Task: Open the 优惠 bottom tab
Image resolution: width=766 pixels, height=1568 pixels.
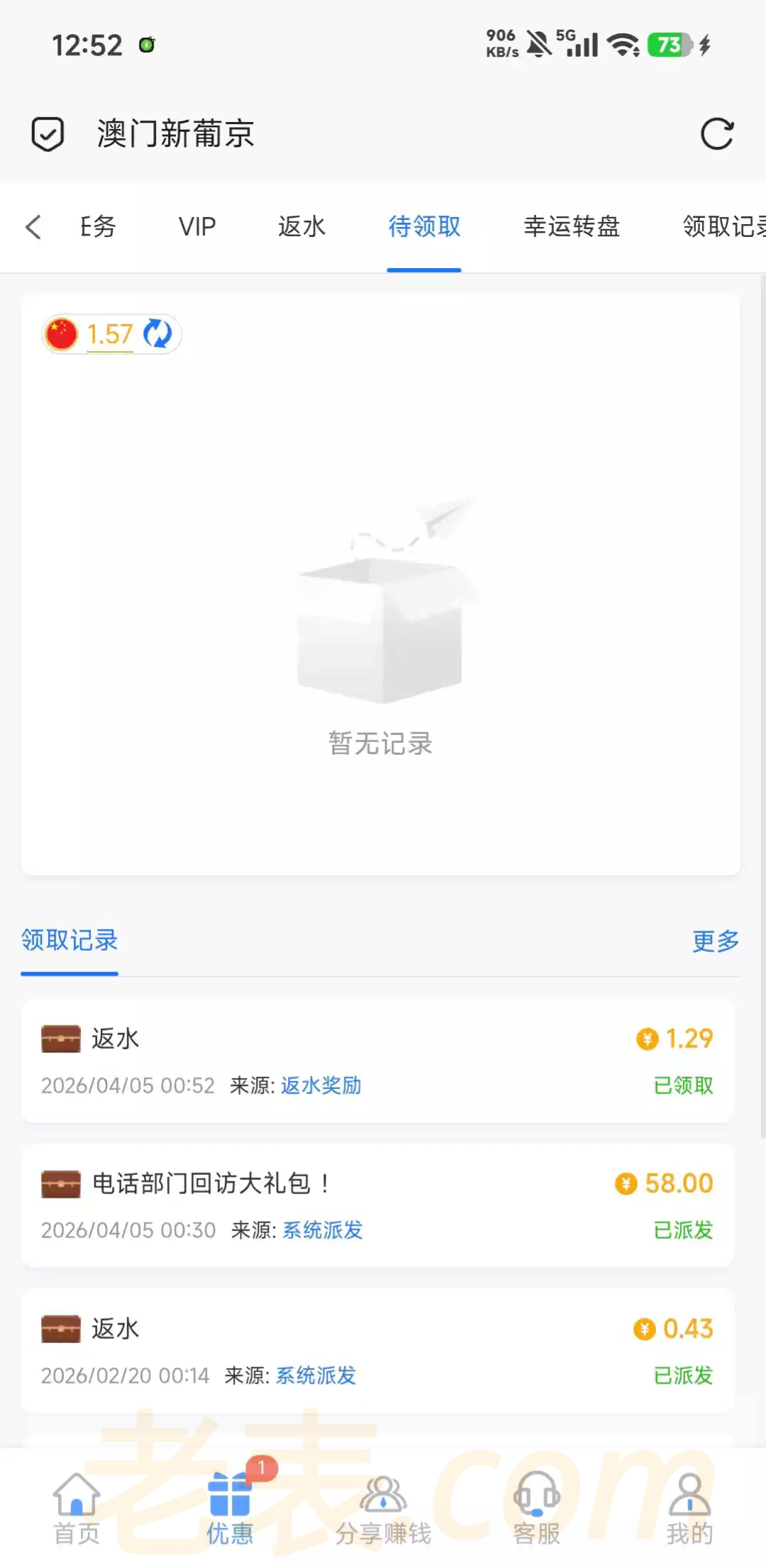Action: pos(230,1508)
